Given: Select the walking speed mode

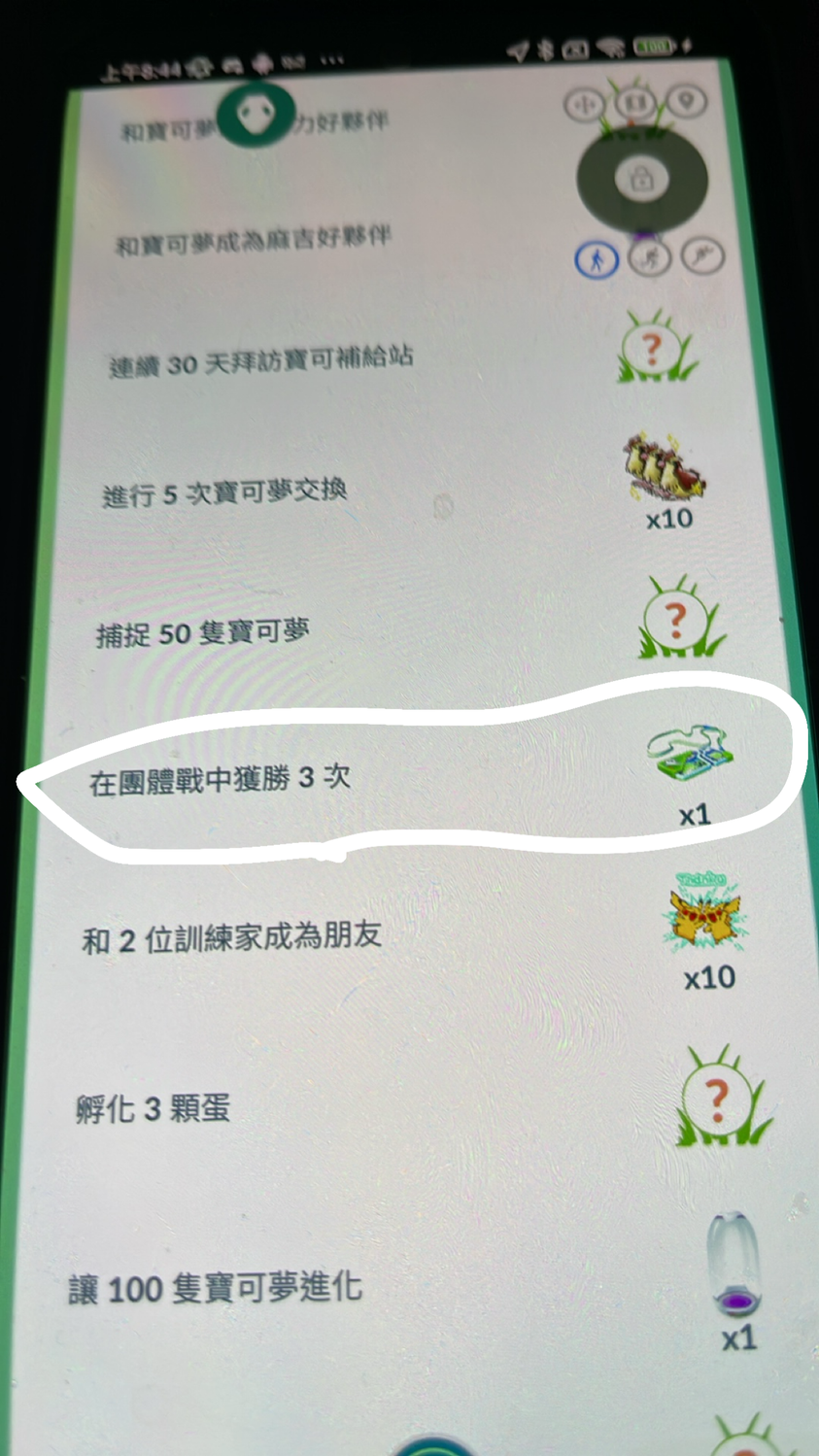Looking at the screenshot, I should point(597,260).
